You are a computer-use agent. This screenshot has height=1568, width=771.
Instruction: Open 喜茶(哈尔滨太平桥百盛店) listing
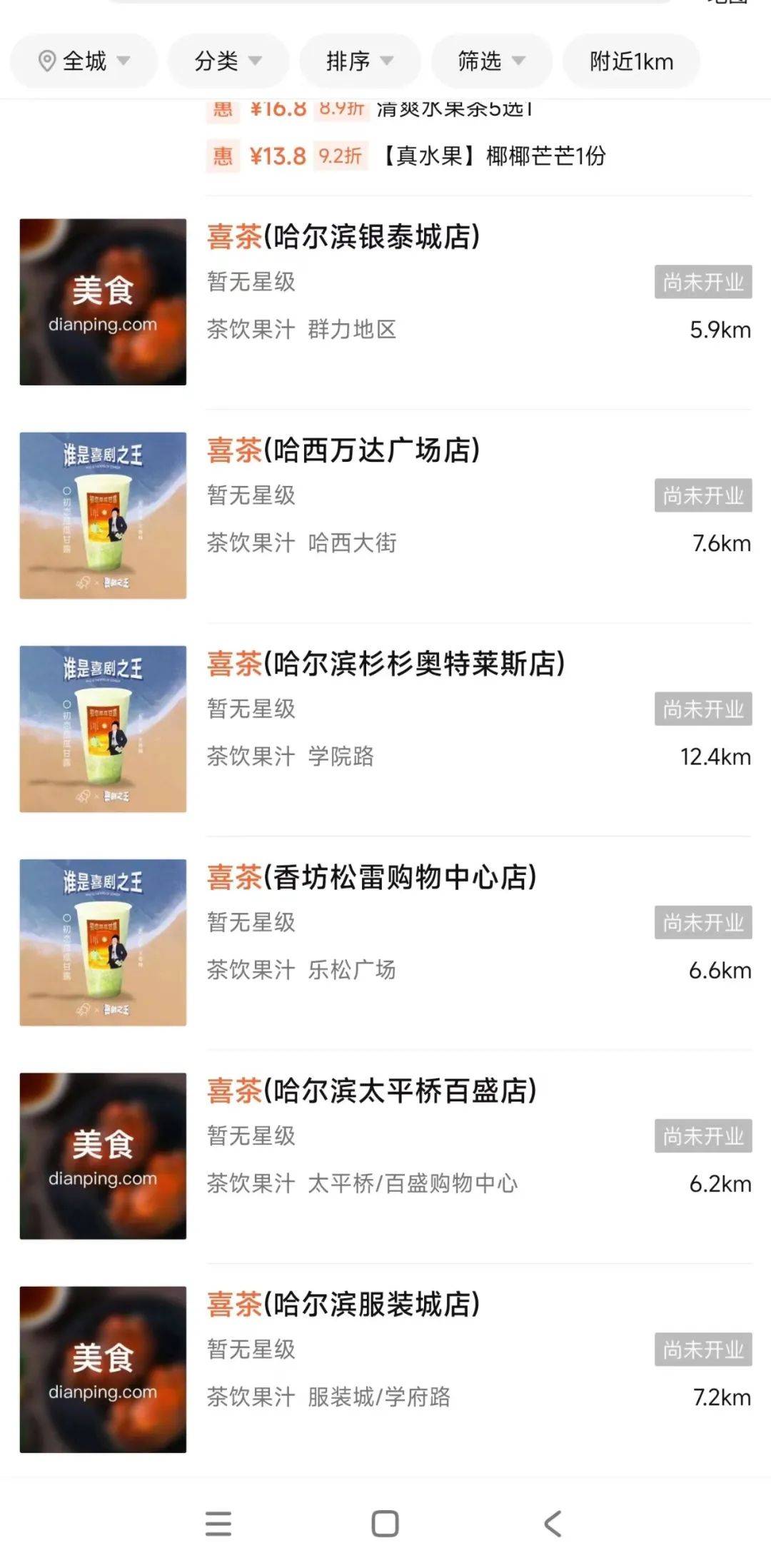[371, 1091]
